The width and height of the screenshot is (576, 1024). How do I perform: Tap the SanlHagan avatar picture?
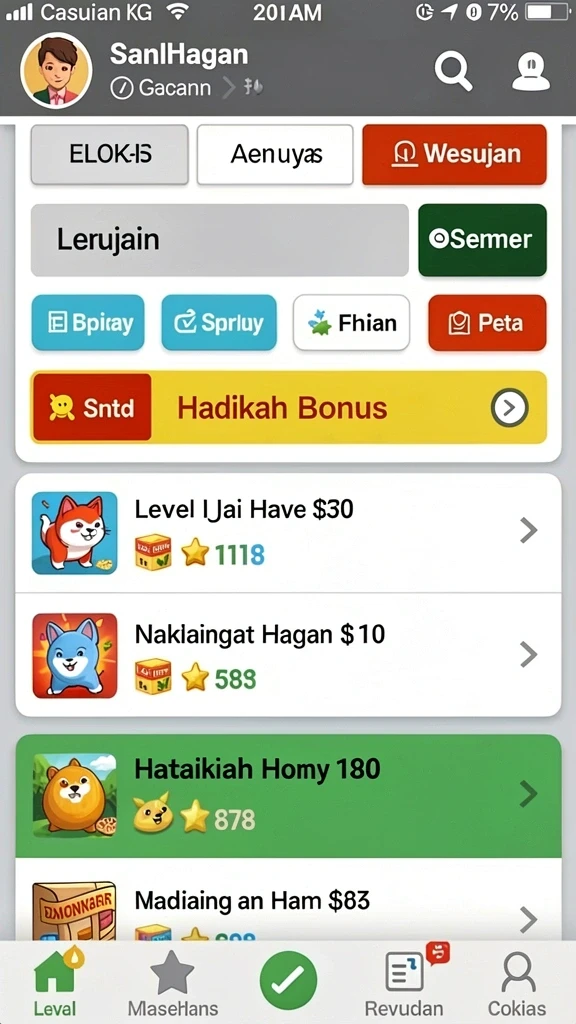point(56,71)
